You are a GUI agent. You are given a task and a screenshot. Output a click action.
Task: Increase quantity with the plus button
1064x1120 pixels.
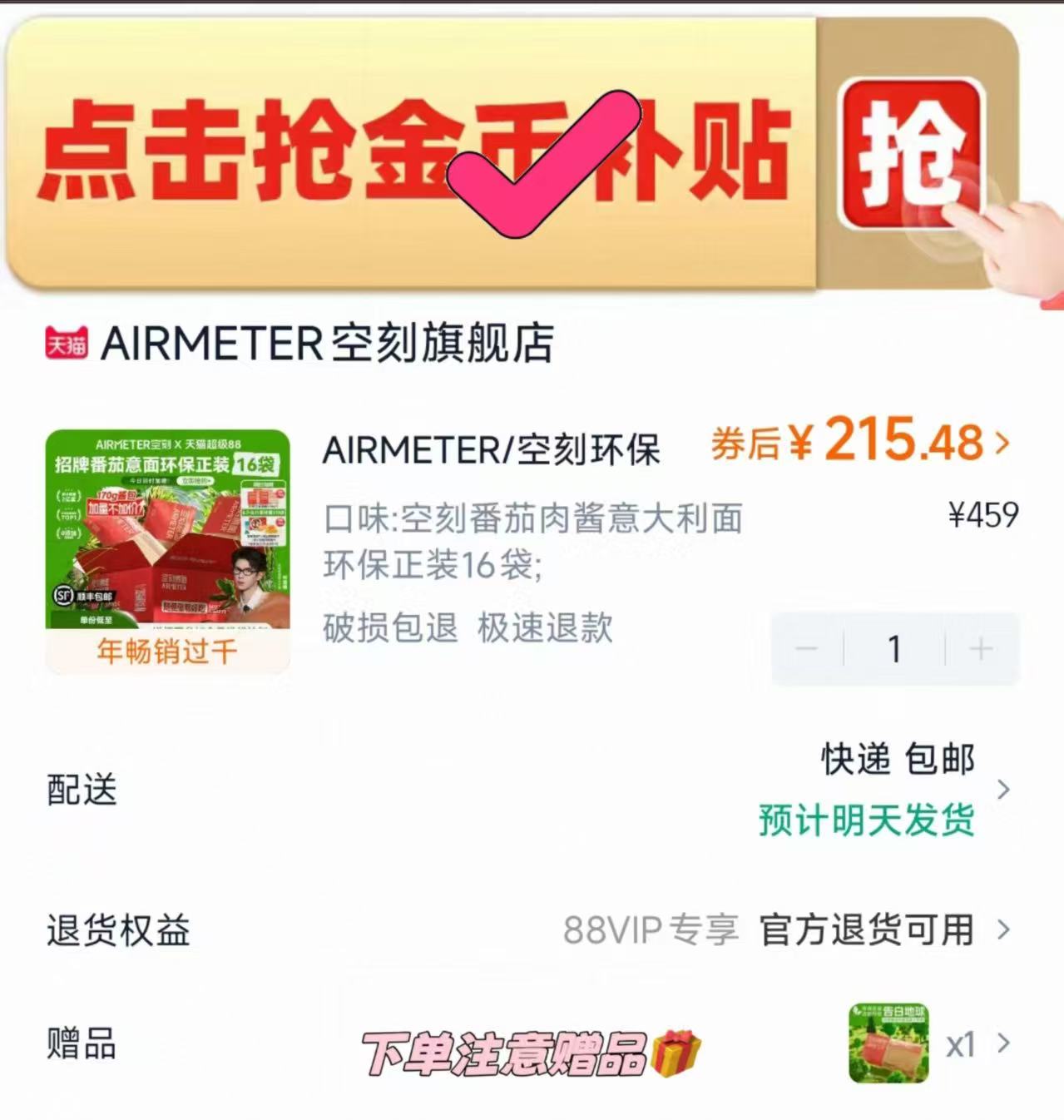[979, 650]
